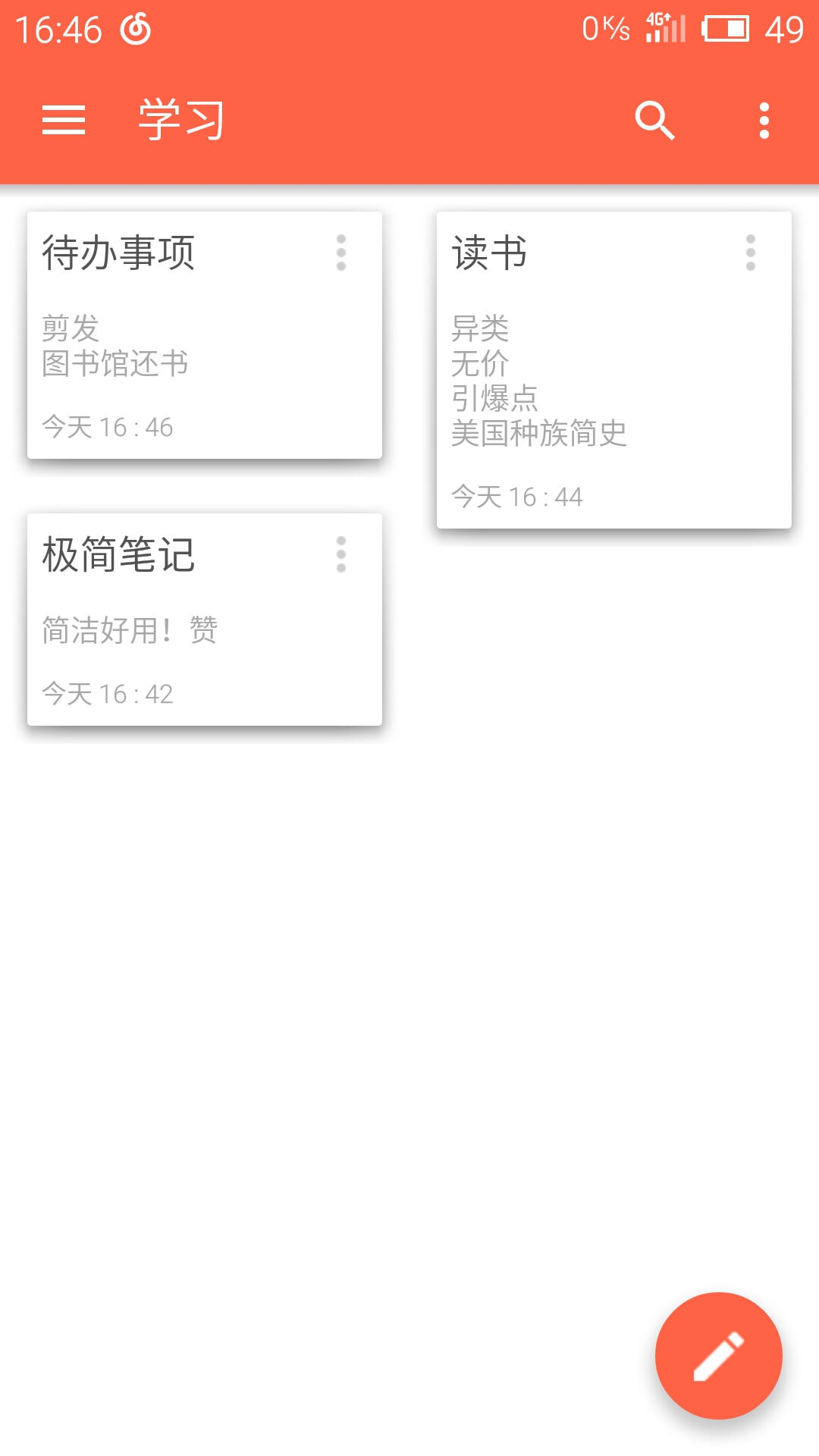The height and width of the screenshot is (1456, 819).
Task: Select the text 简洁好用！赞
Action: (129, 628)
